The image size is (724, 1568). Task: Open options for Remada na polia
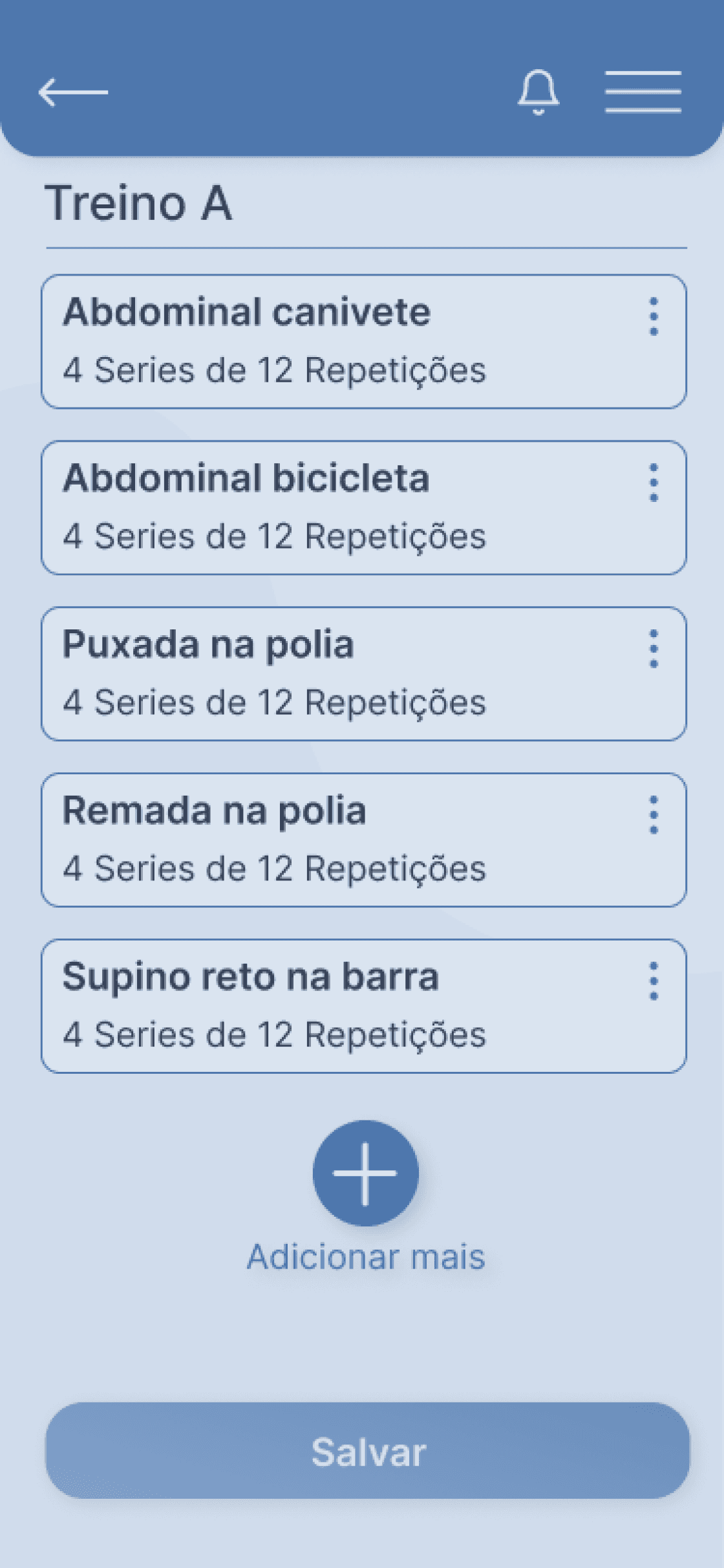tap(654, 815)
